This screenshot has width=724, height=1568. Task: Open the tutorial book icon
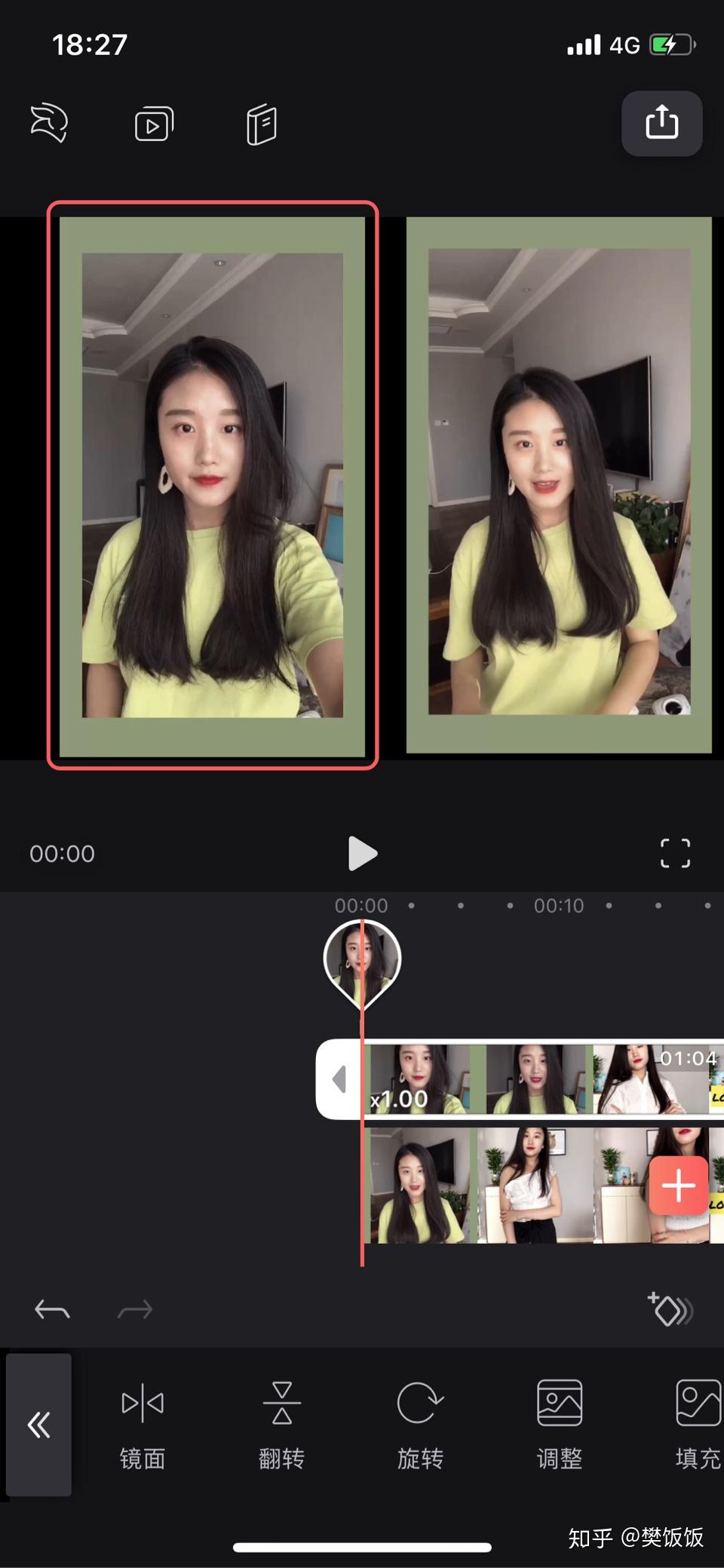[x=261, y=124]
